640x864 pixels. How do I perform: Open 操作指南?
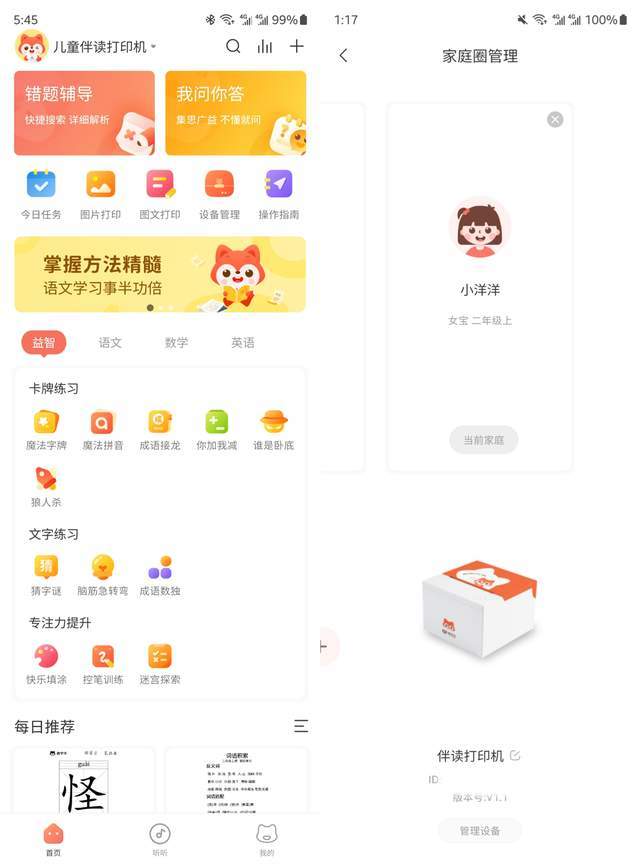pos(278,194)
